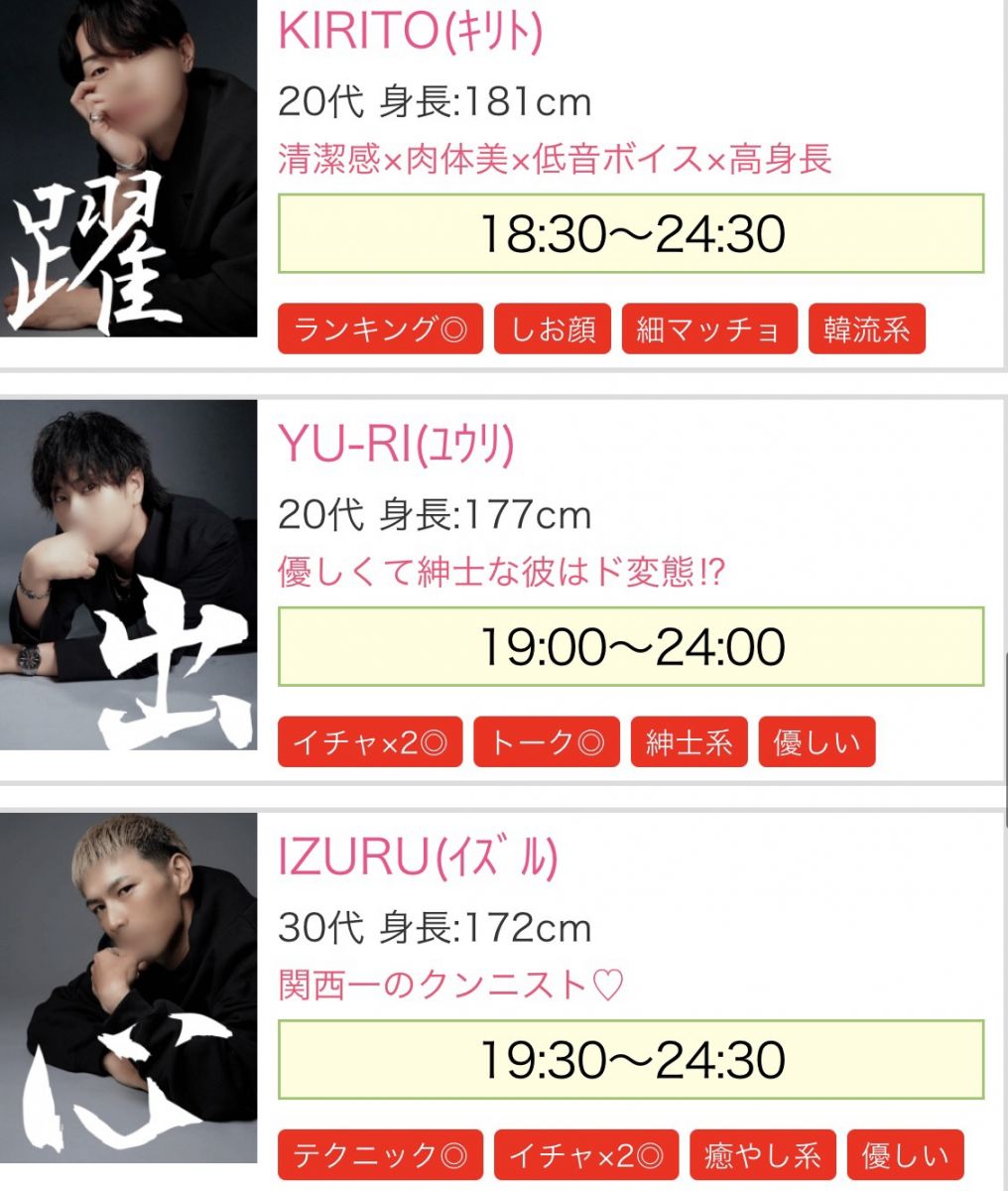
Task: Select the トーク◎ tag
Action: 547,742
